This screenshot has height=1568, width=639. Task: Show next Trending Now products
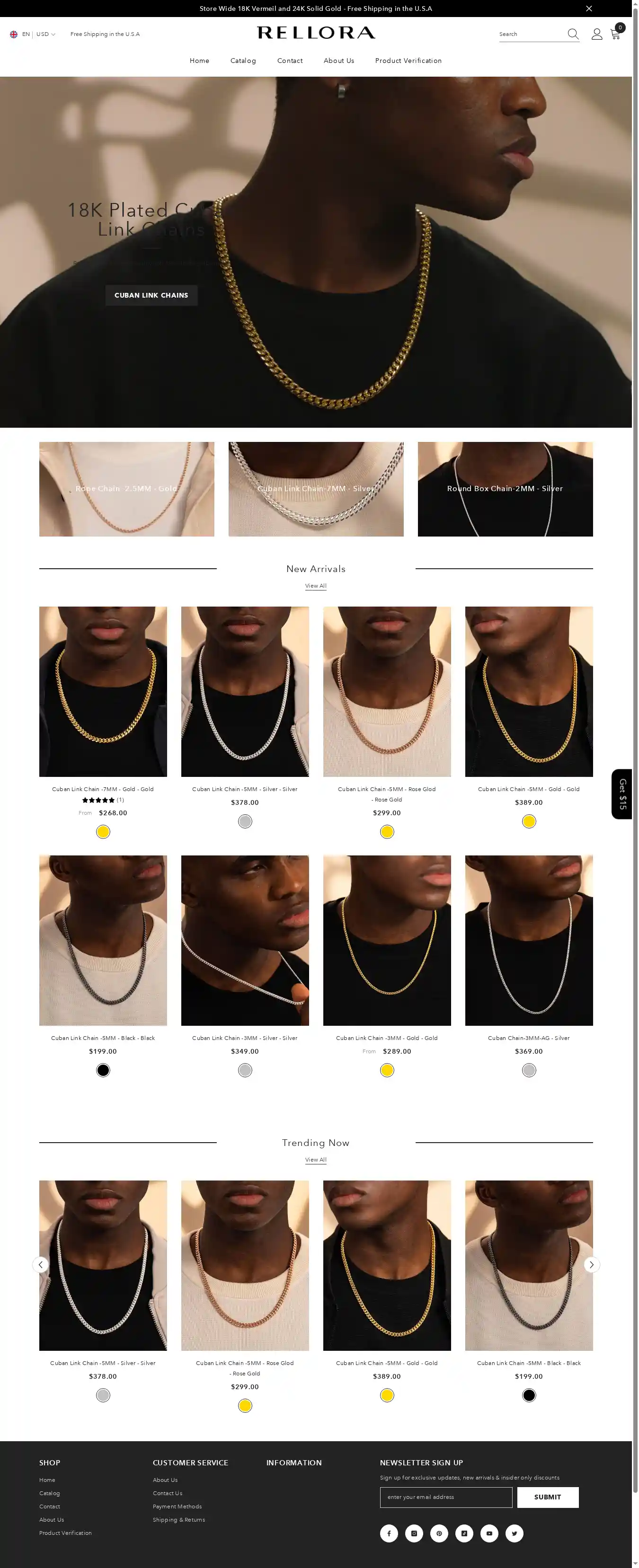point(591,1264)
